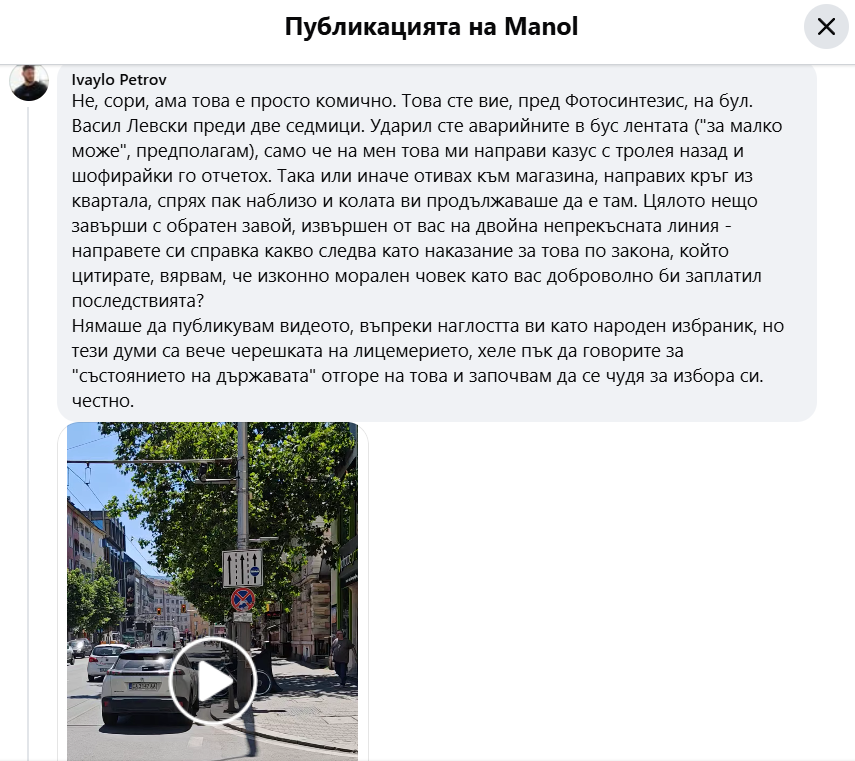Open Ivaylo Petrov's profile name link
This screenshot has width=855, height=761.
point(117,80)
